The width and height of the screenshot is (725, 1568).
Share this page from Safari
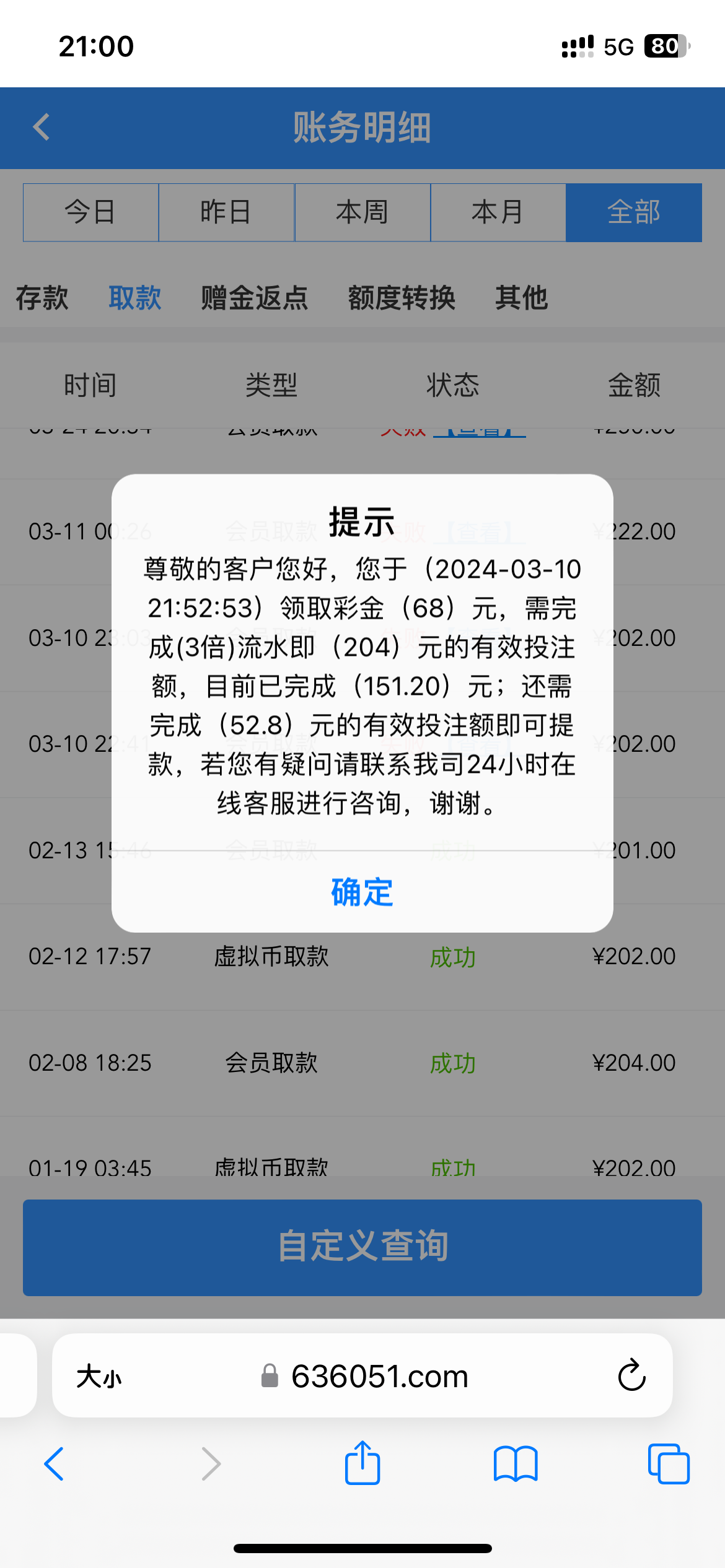point(362,1463)
